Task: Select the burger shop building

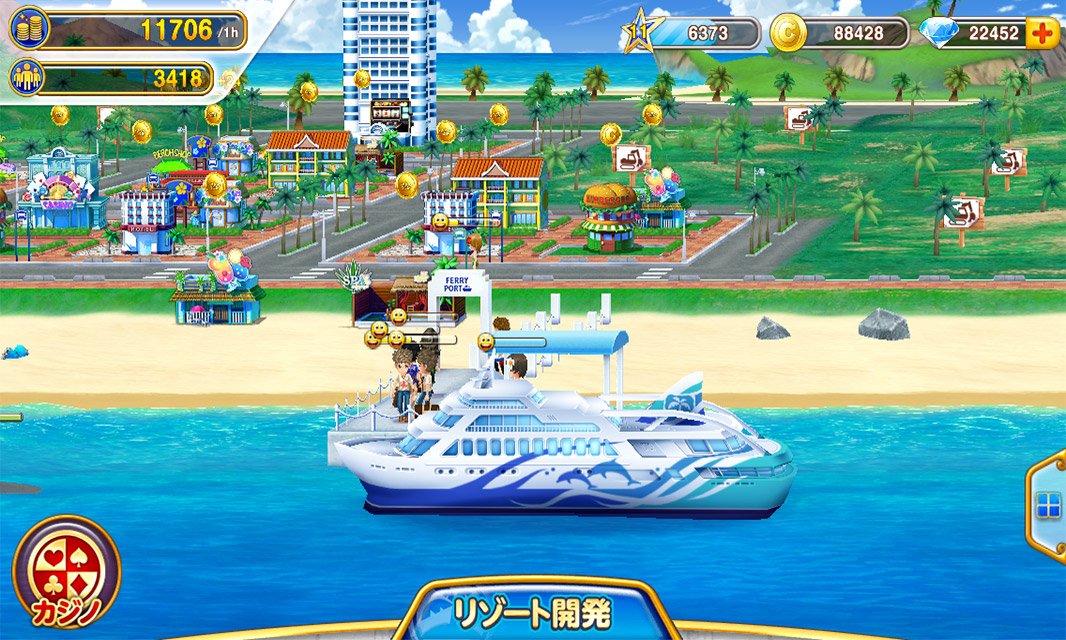Action: pos(609,214)
